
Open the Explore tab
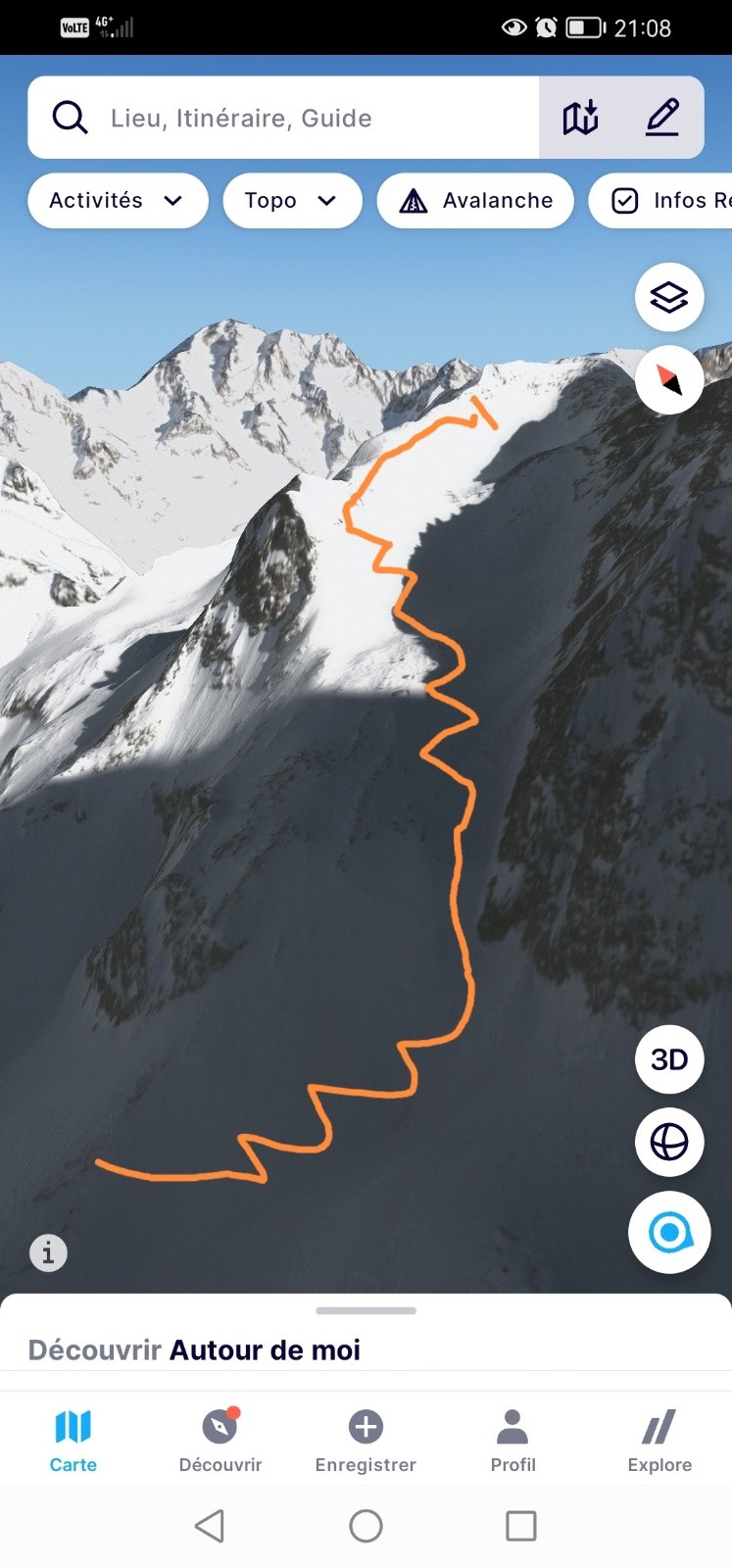[659, 1441]
